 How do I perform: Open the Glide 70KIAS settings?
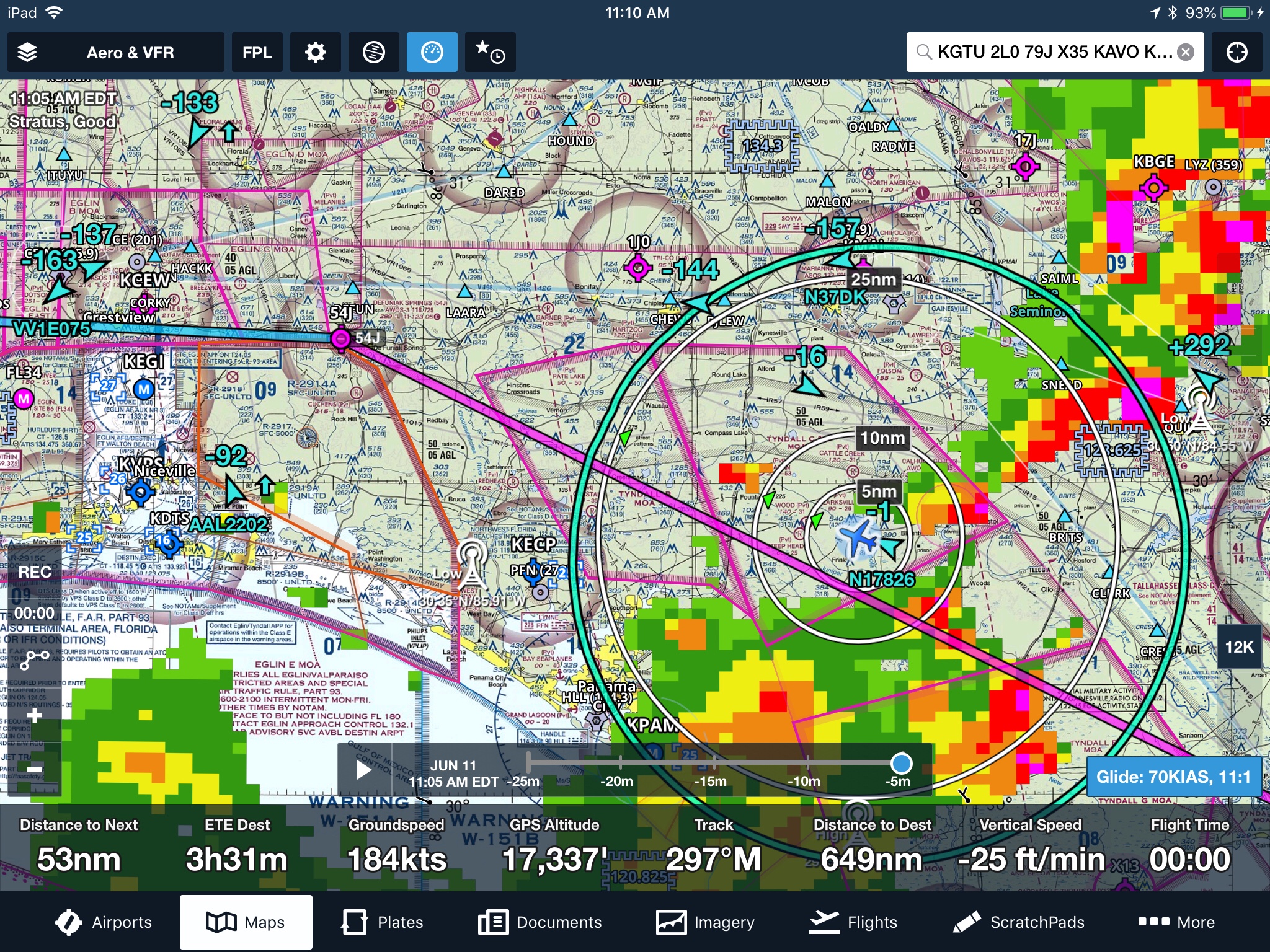[1173, 777]
